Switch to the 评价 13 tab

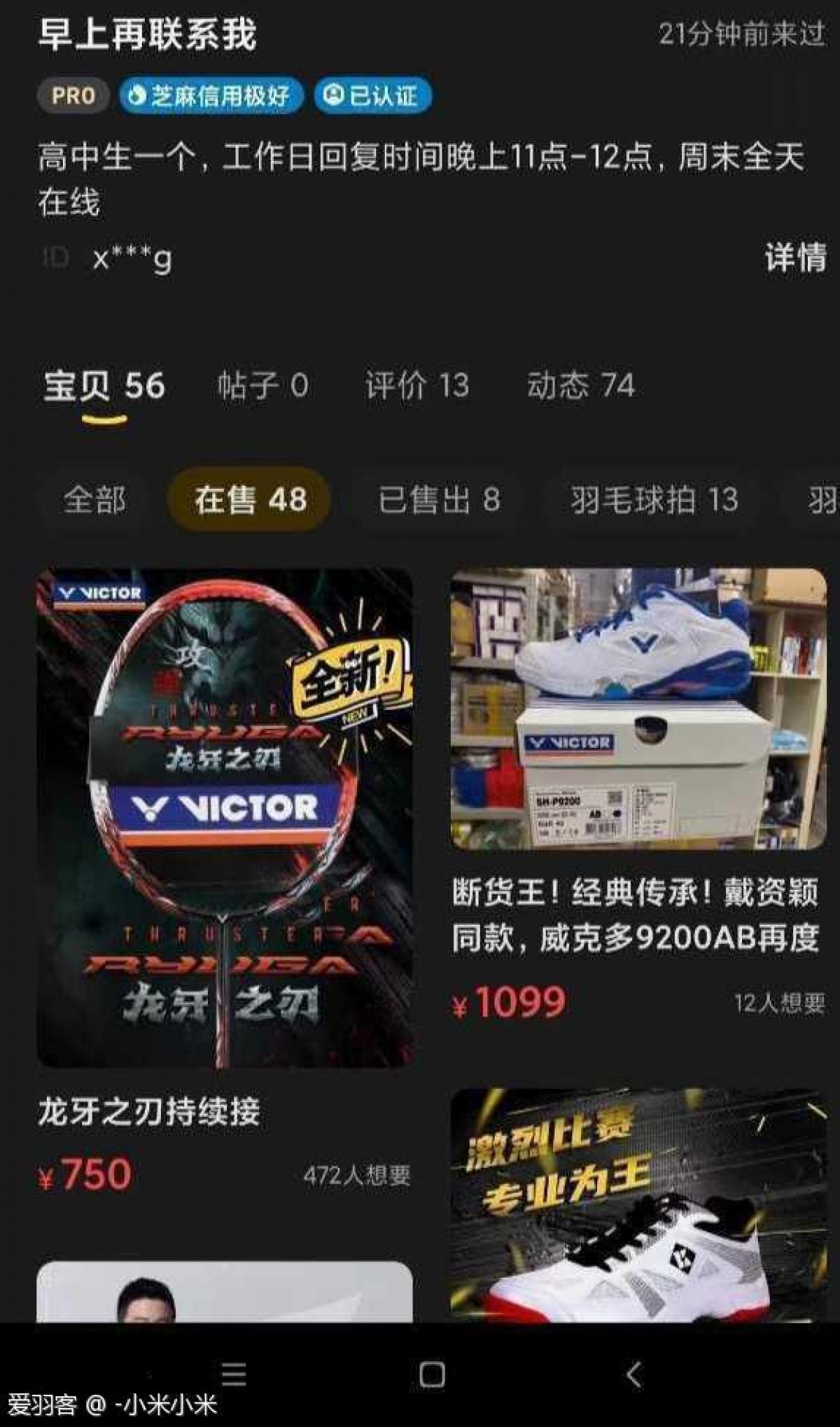pos(416,387)
